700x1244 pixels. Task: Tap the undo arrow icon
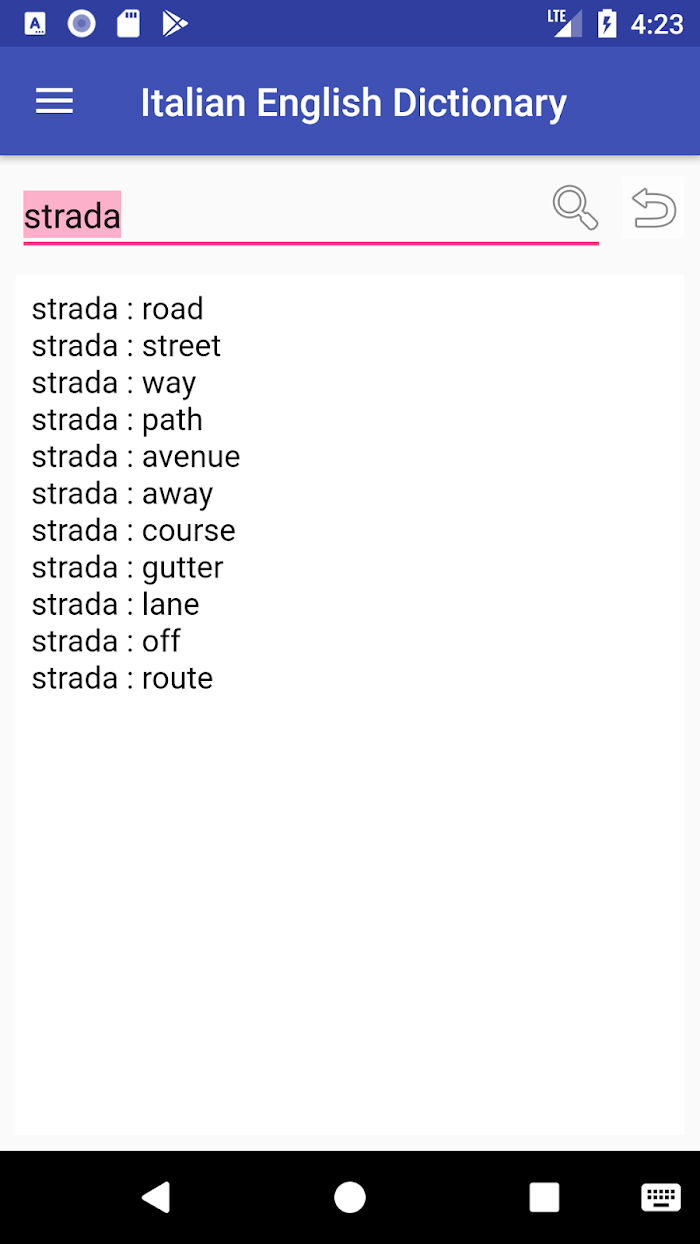pyautogui.click(x=654, y=208)
